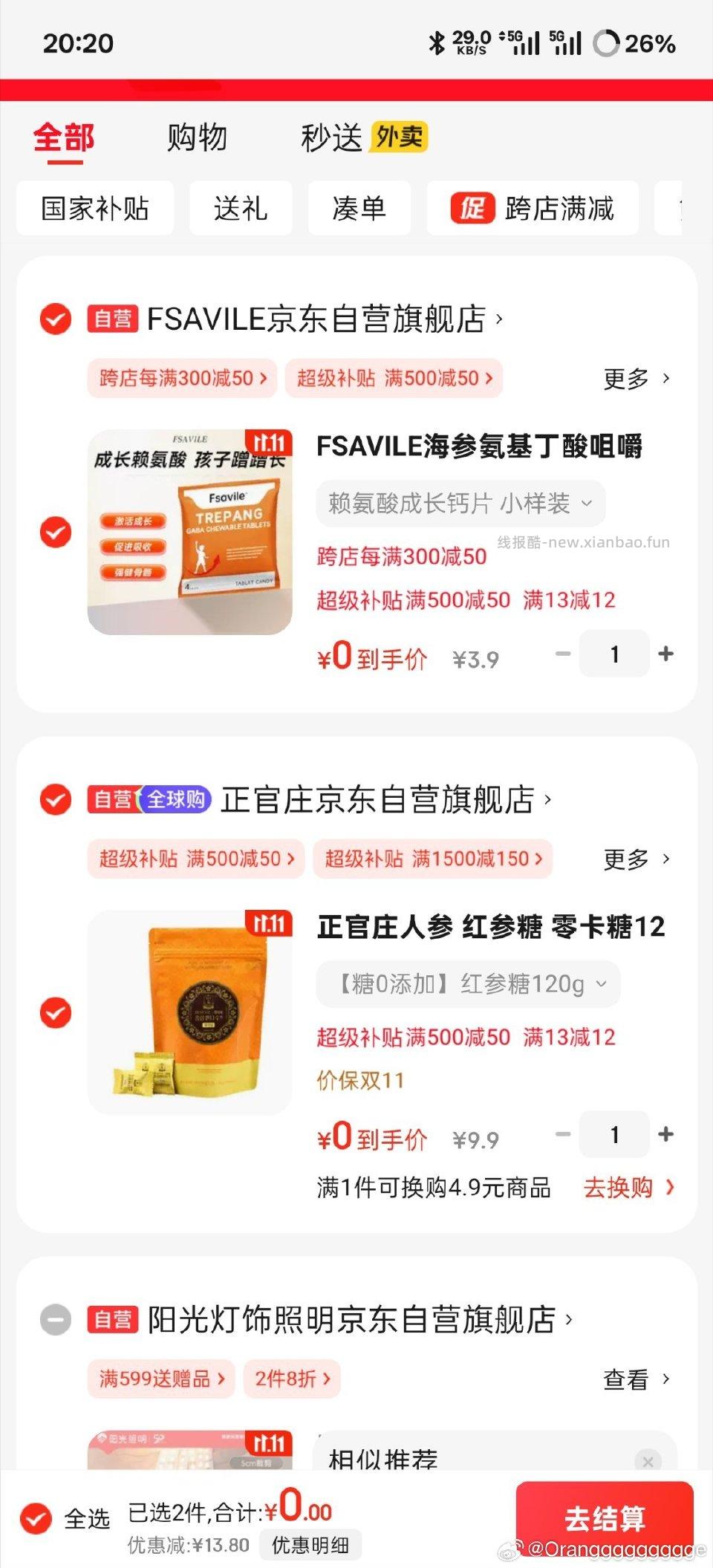Uncheck the FSAVILE store selection circle
The image size is (713, 1568).
click(54, 319)
